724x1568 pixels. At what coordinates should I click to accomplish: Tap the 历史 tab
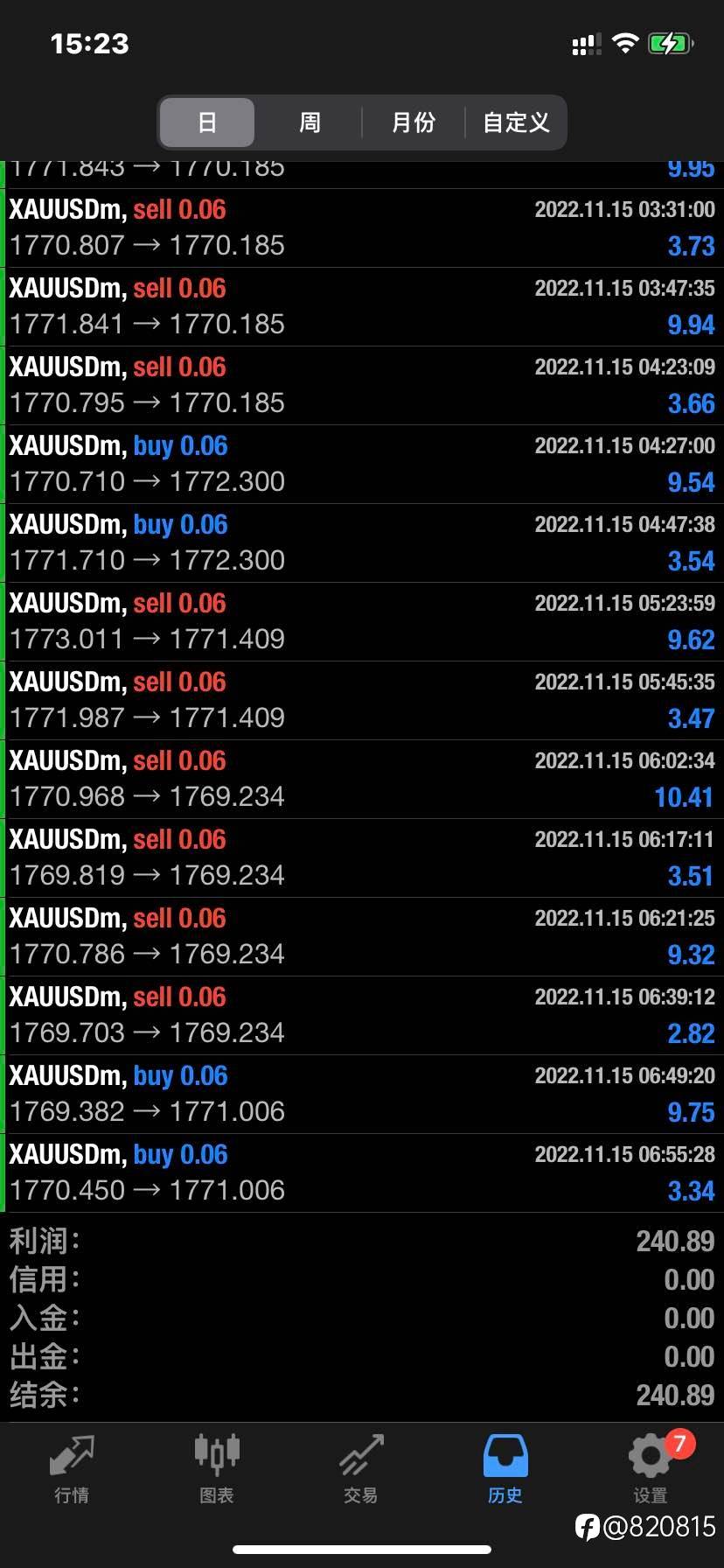[505, 1470]
